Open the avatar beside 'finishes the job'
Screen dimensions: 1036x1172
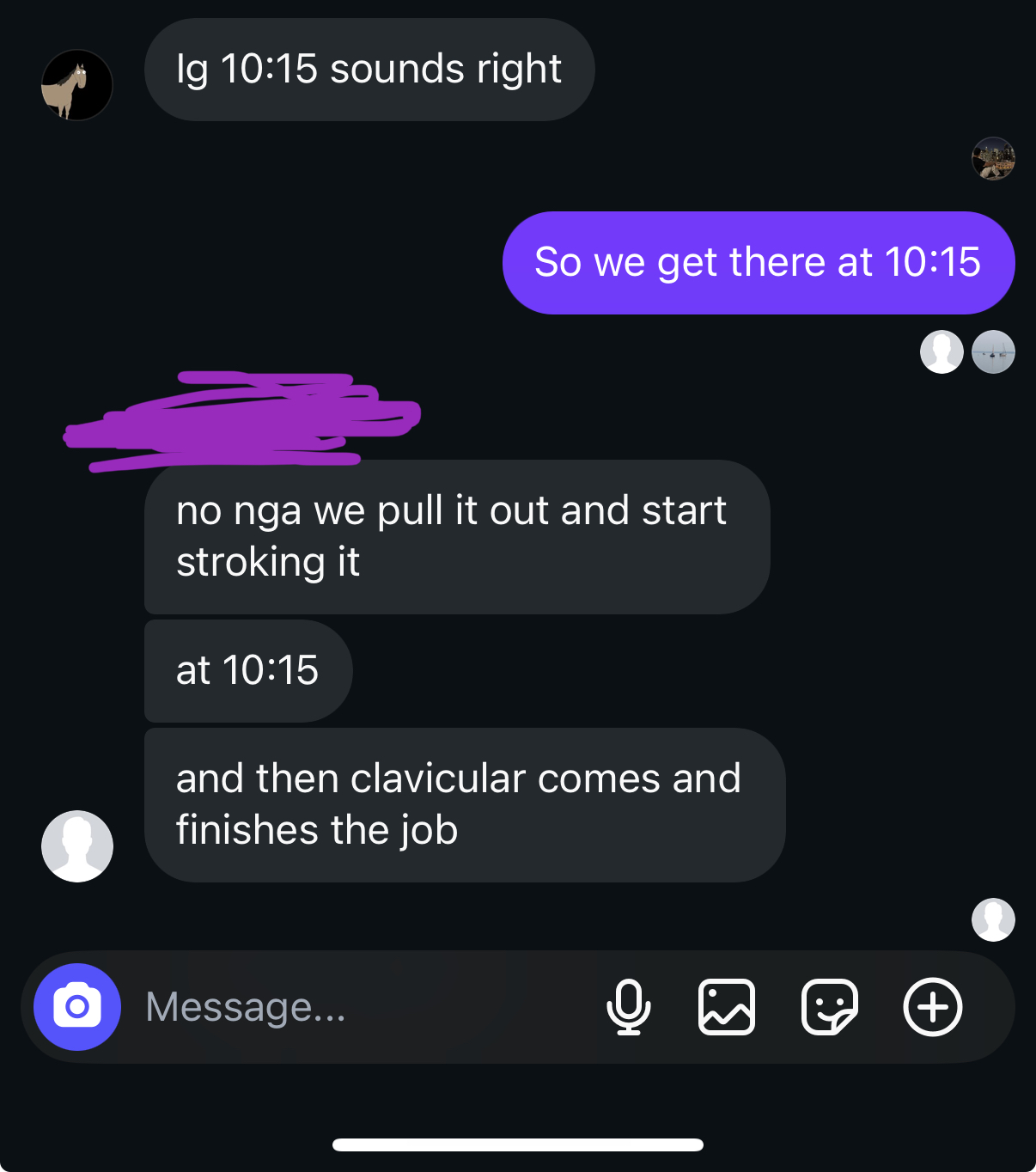click(x=77, y=846)
